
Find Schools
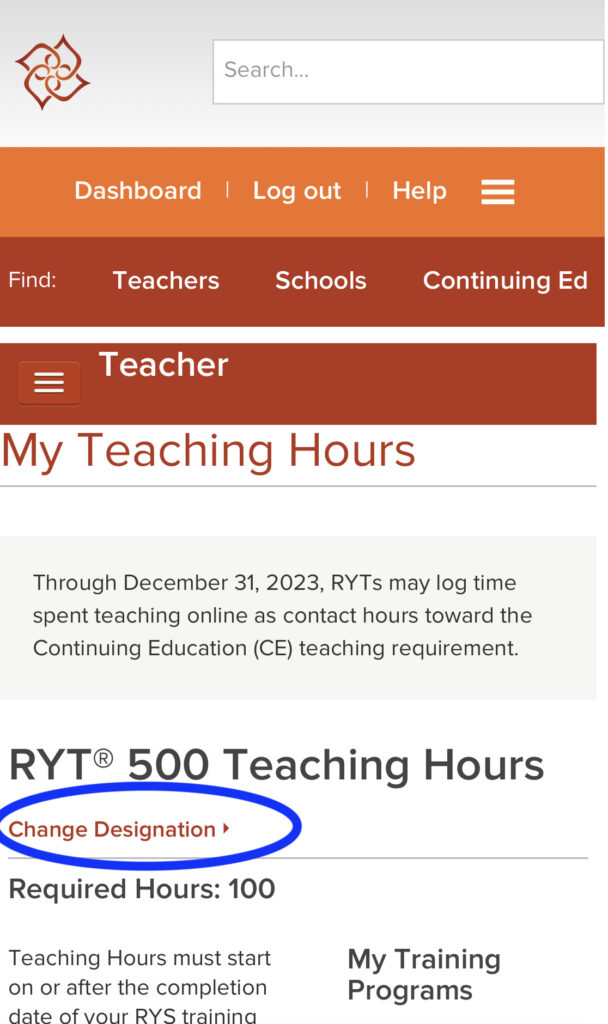320,281
